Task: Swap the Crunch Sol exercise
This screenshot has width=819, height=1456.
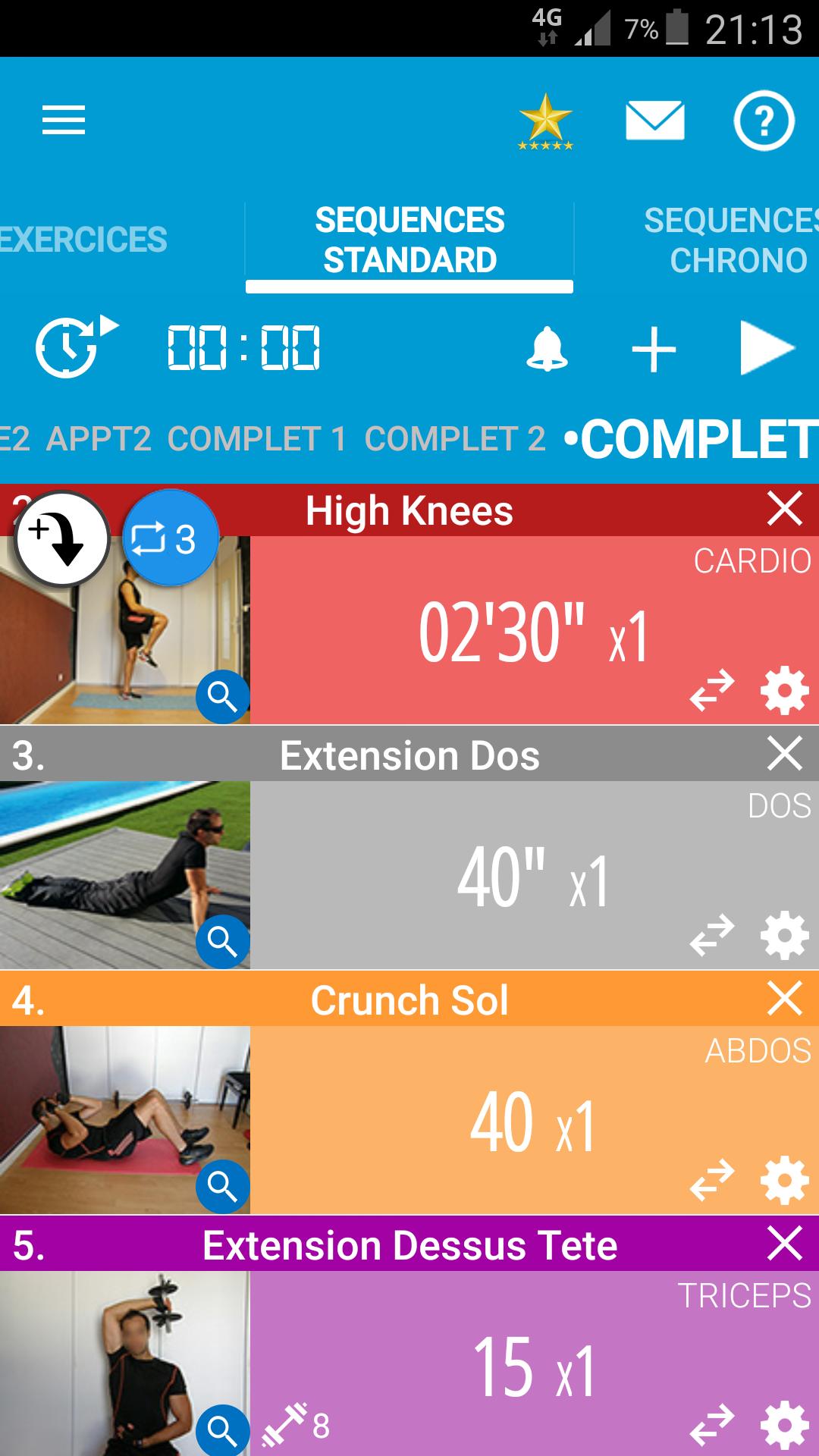Action: tap(712, 1180)
